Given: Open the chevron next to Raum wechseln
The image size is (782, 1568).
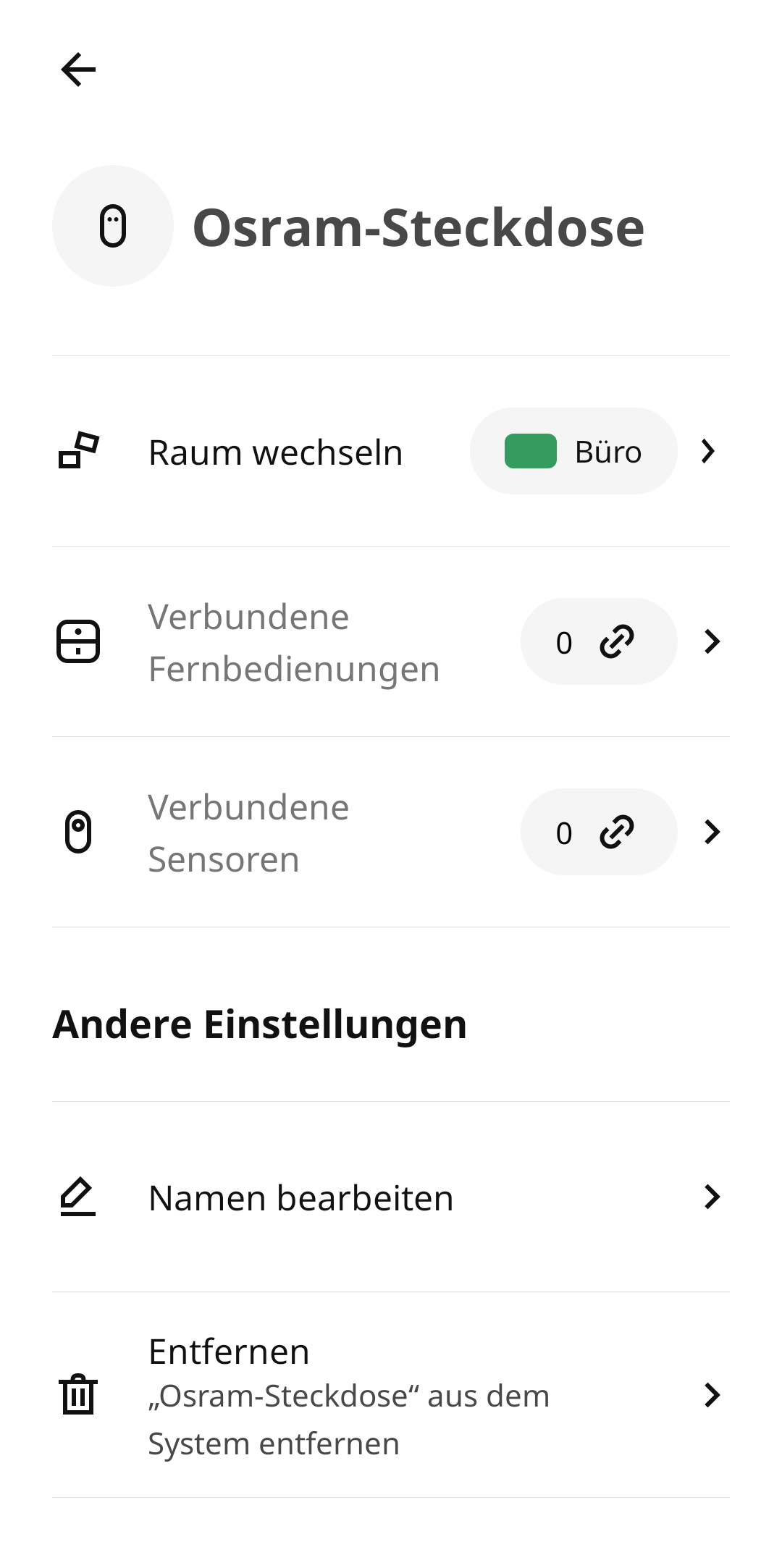Looking at the screenshot, I should click(707, 450).
